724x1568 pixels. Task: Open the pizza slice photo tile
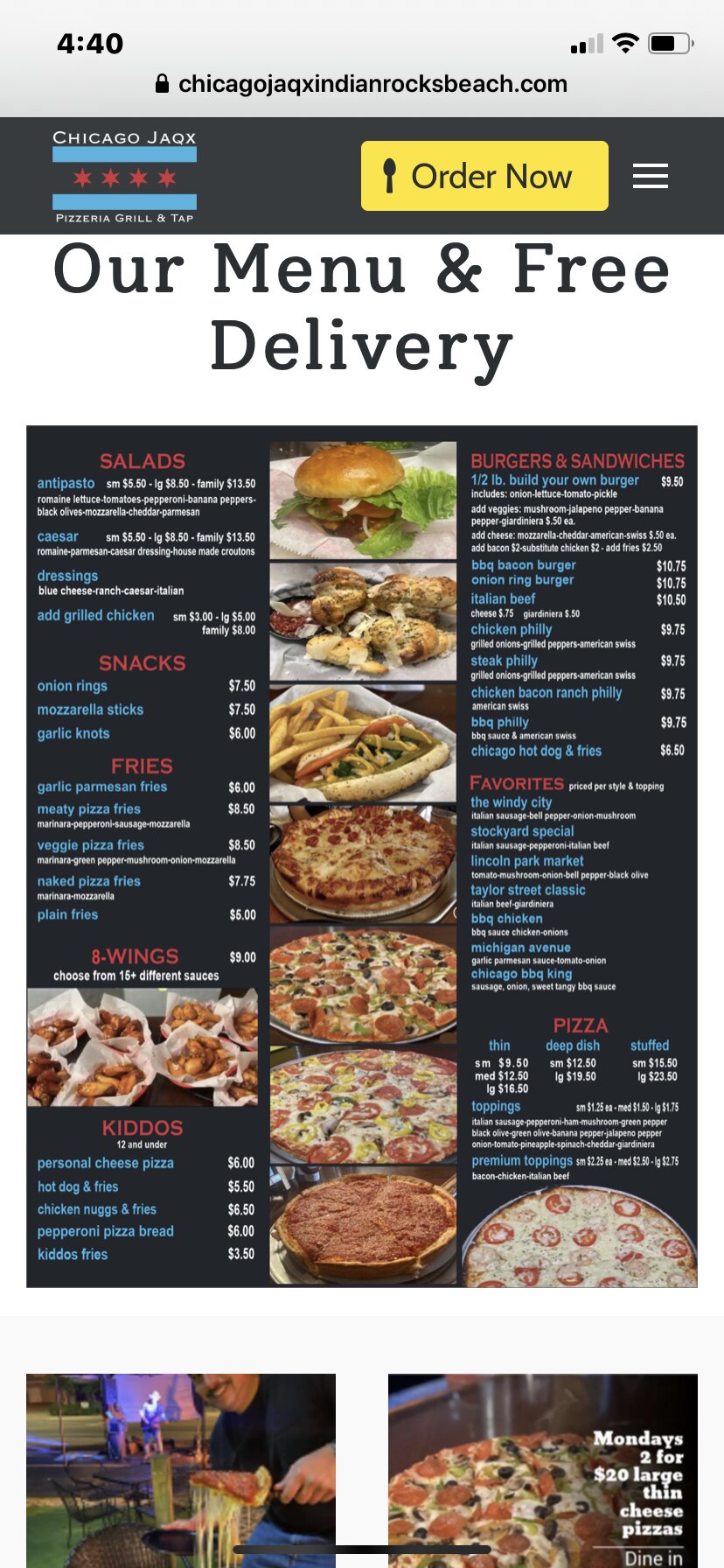pyautogui.click(x=180, y=1470)
